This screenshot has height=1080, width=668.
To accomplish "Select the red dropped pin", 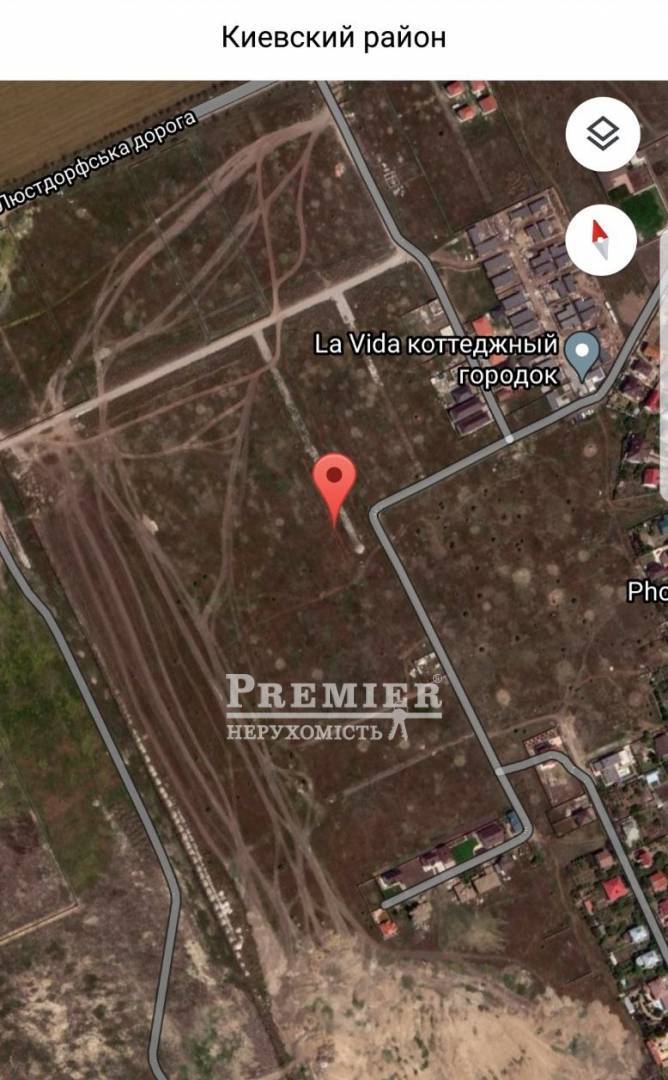I will pyautogui.click(x=335, y=482).
